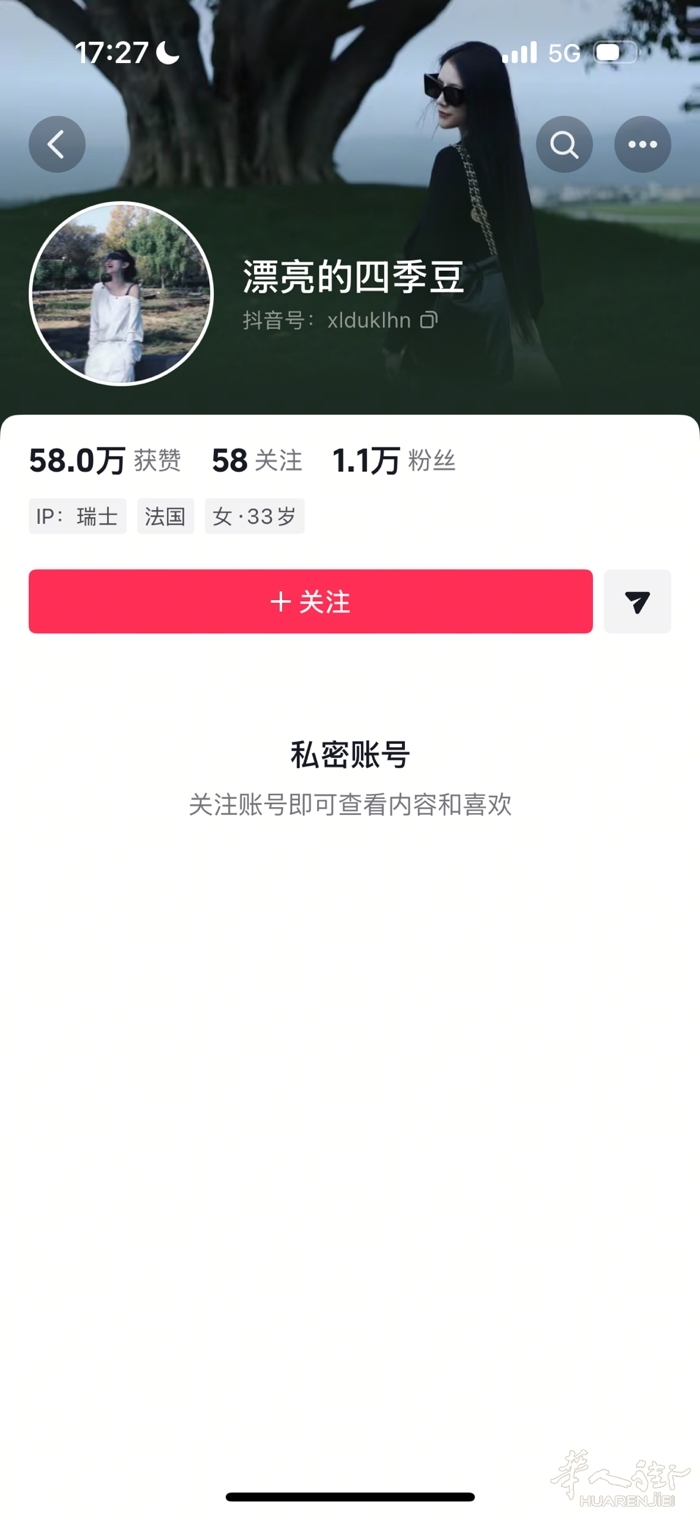The width and height of the screenshot is (700, 1516).
Task: Open the 1.1万 粉丝 followers list
Action: [393, 461]
